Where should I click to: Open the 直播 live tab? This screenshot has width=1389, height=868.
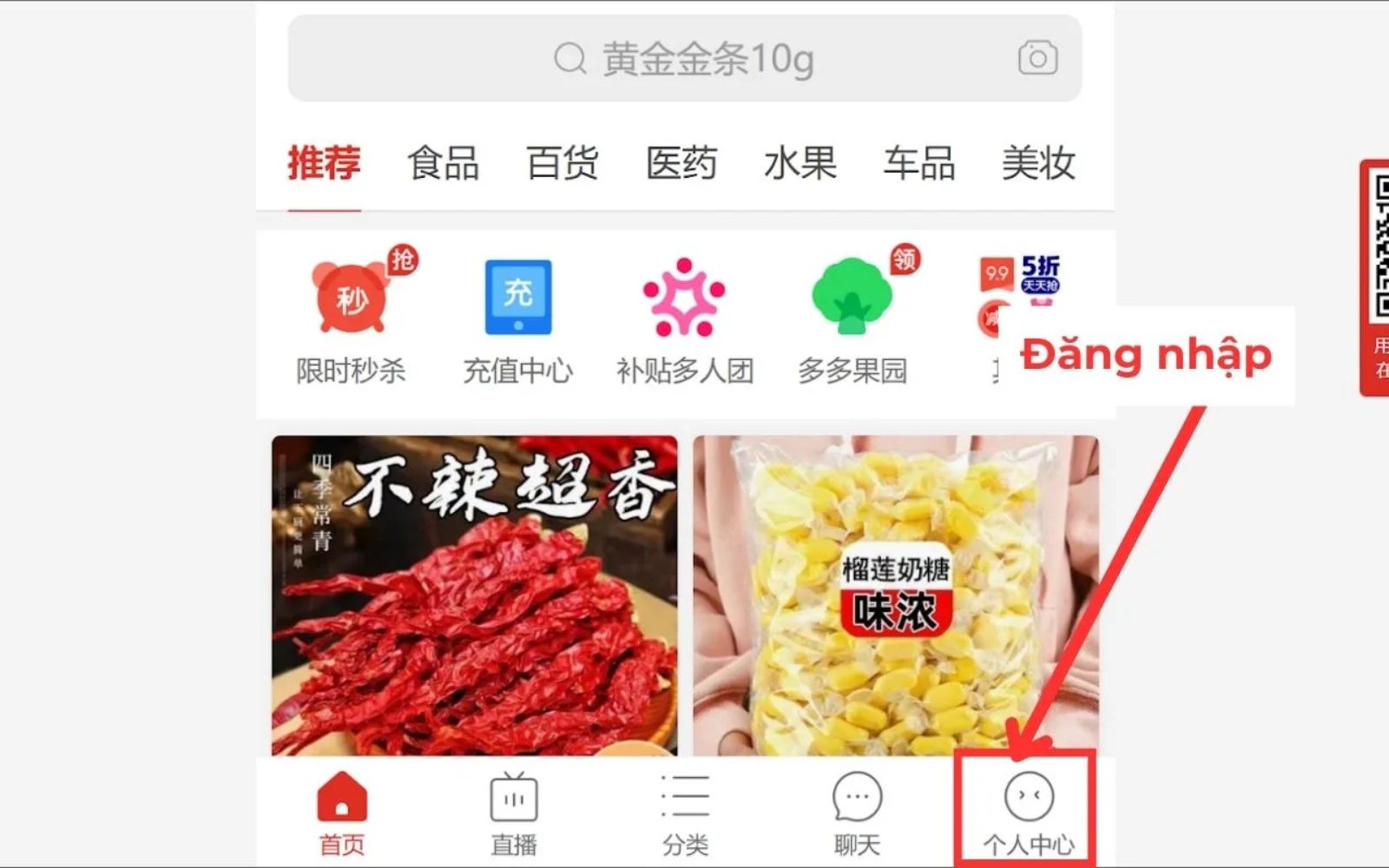513,813
